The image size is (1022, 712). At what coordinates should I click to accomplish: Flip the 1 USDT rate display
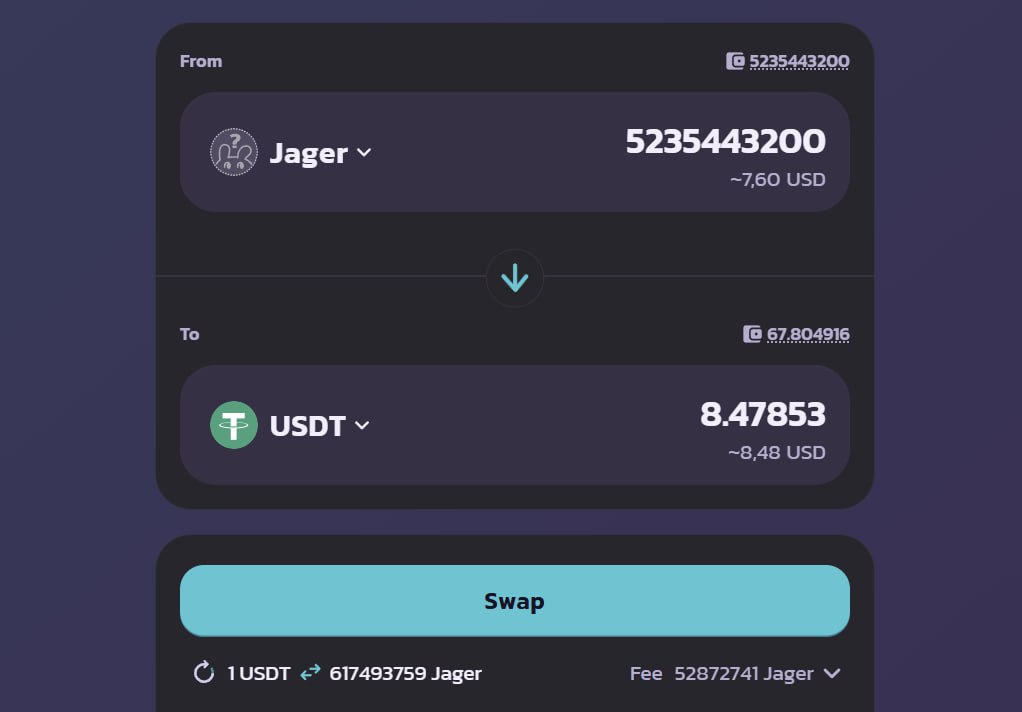(x=311, y=673)
